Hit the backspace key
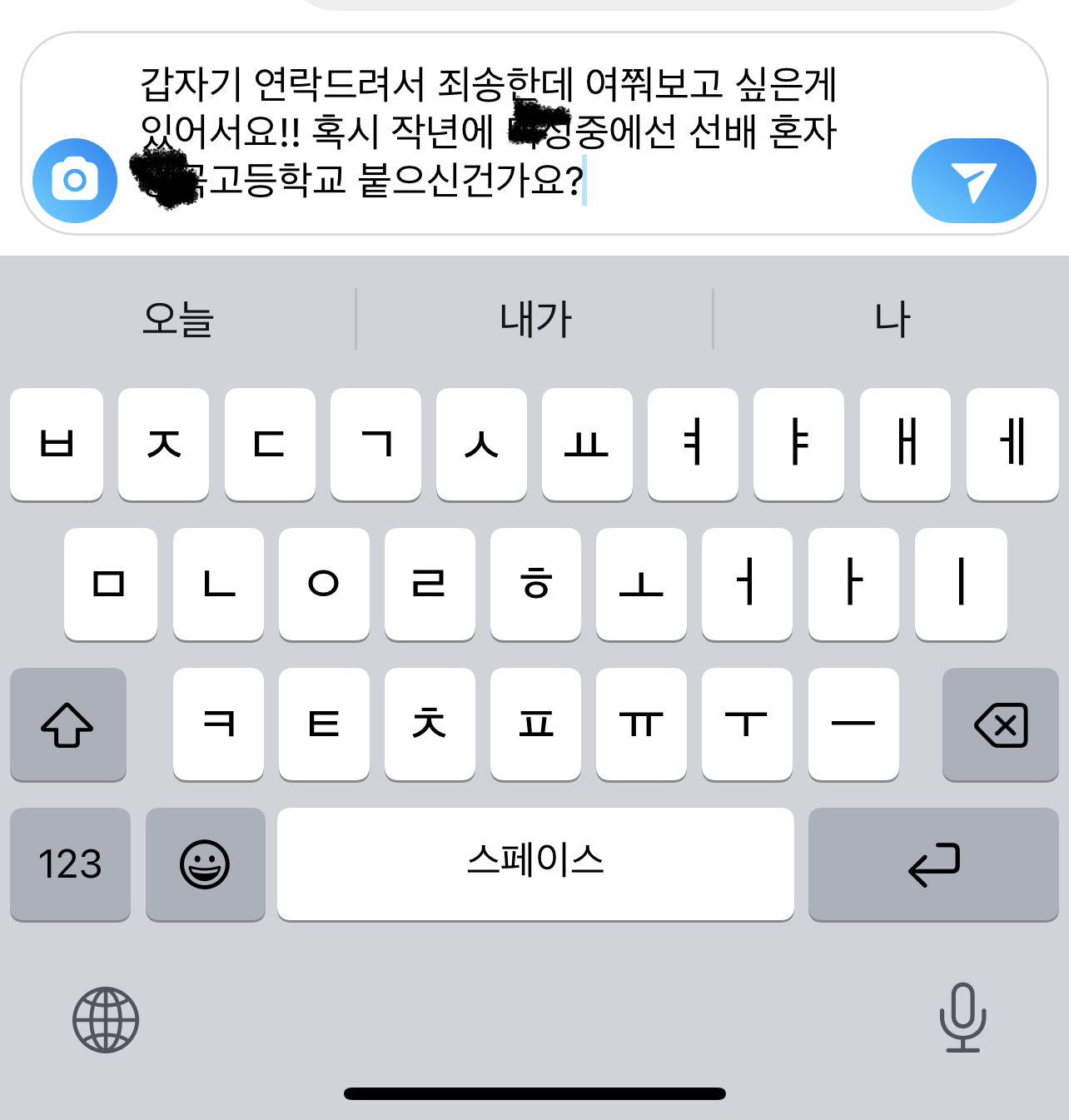 1000,724
